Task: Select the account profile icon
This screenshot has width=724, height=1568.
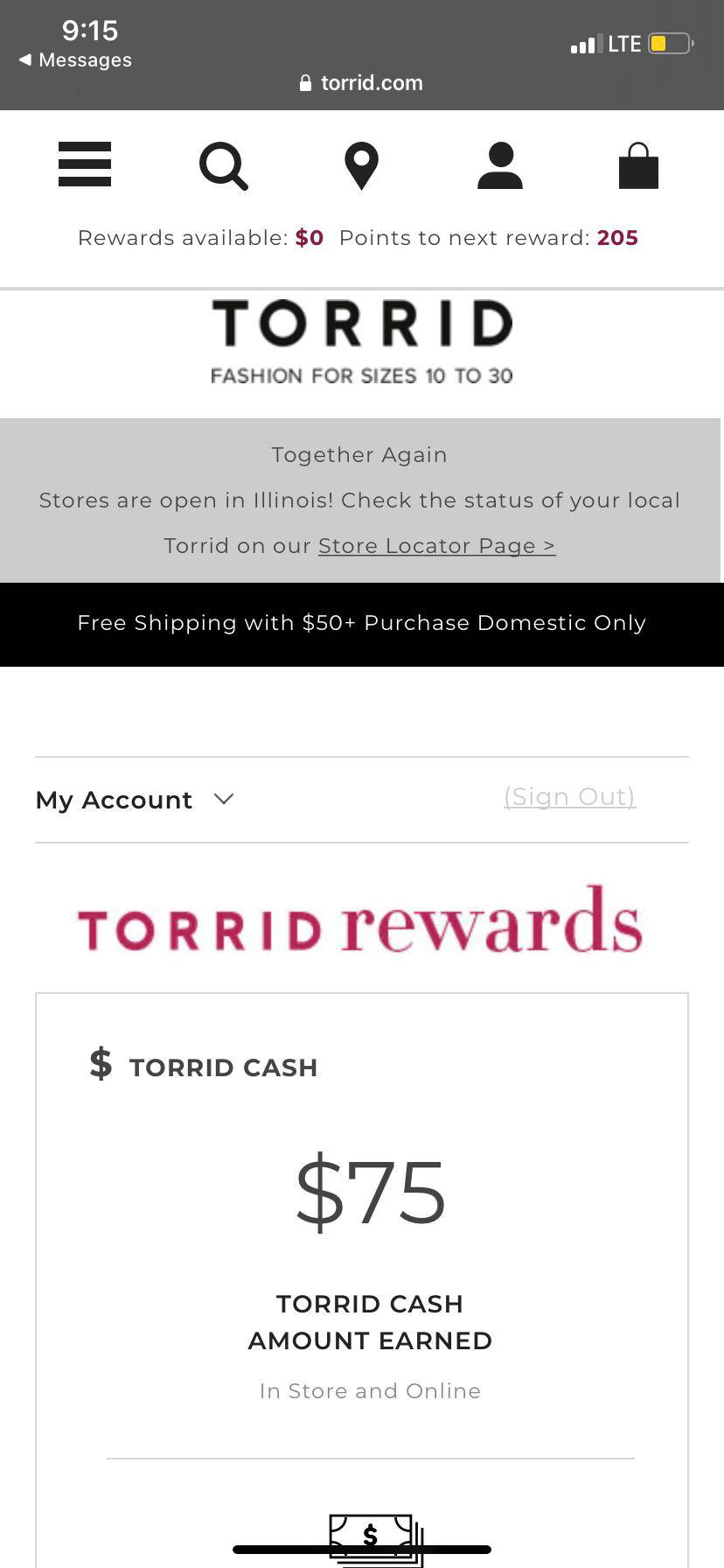Action: [x=499, y=166]
